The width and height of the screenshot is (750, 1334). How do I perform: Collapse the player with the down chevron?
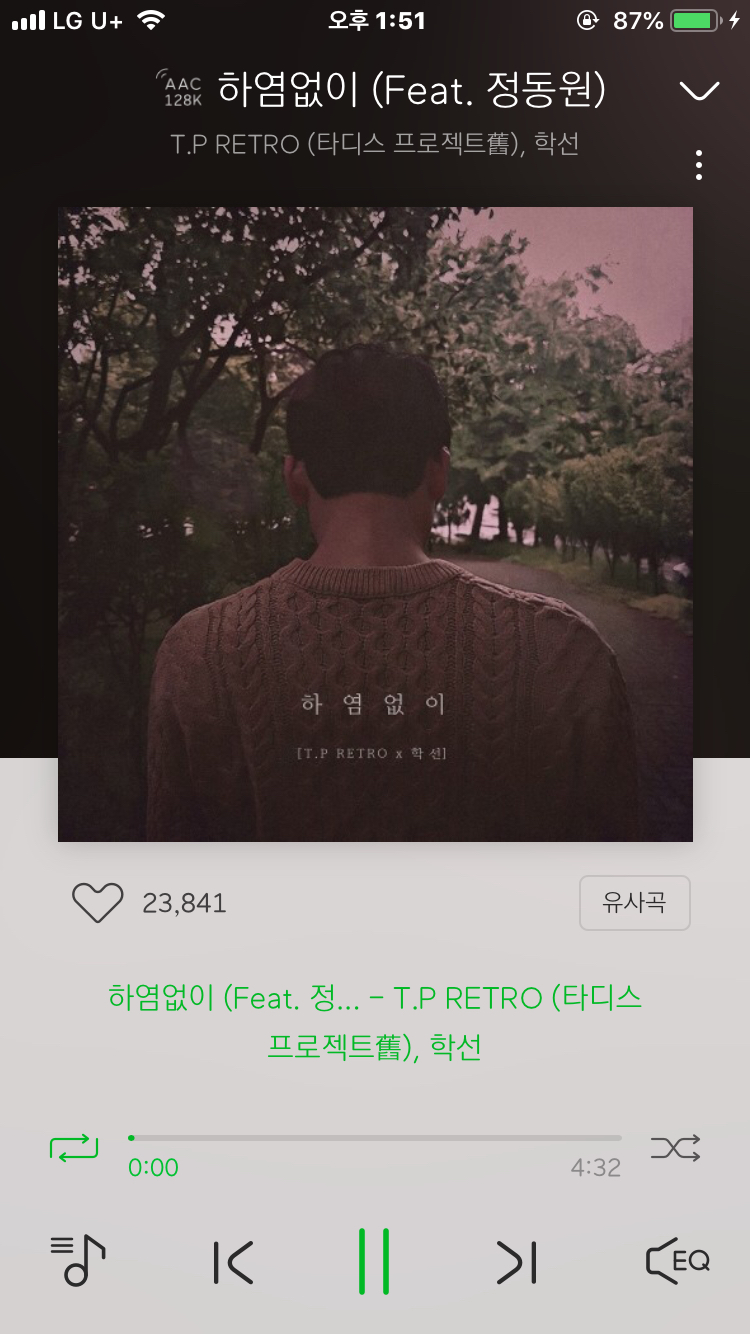point(699,88)
